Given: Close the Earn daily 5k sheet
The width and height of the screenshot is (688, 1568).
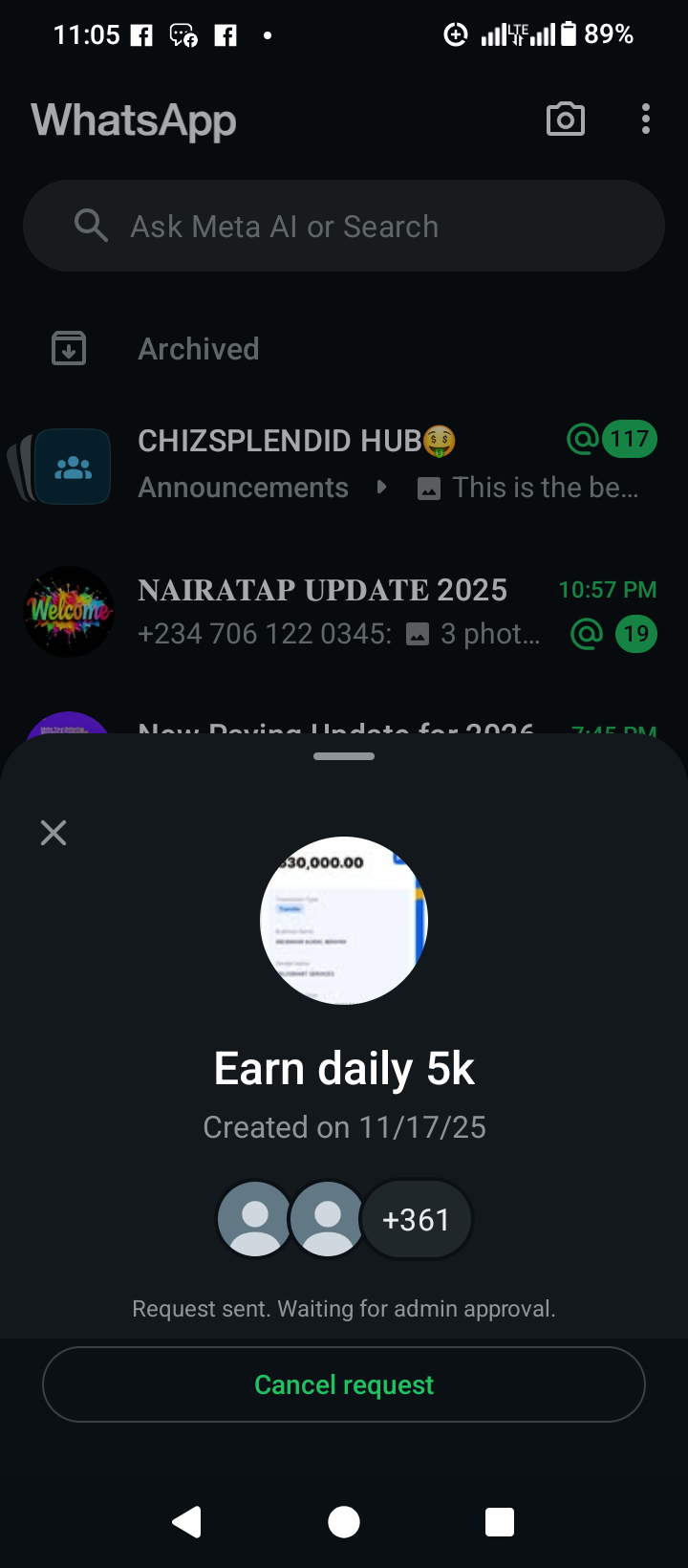Looking at the screenshot, I should click(x=54, y=833).
